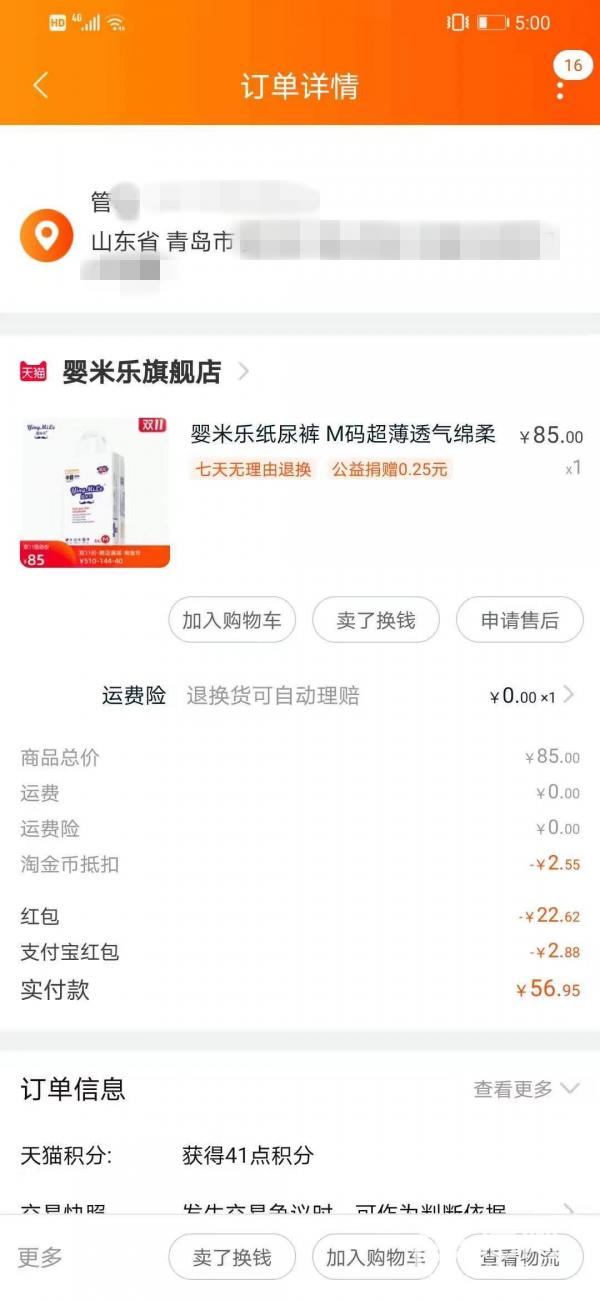Viewport: 600px width, 1300px height.
Task: Open the 交易快照 transaction snapshot row
Action: 300,1210
